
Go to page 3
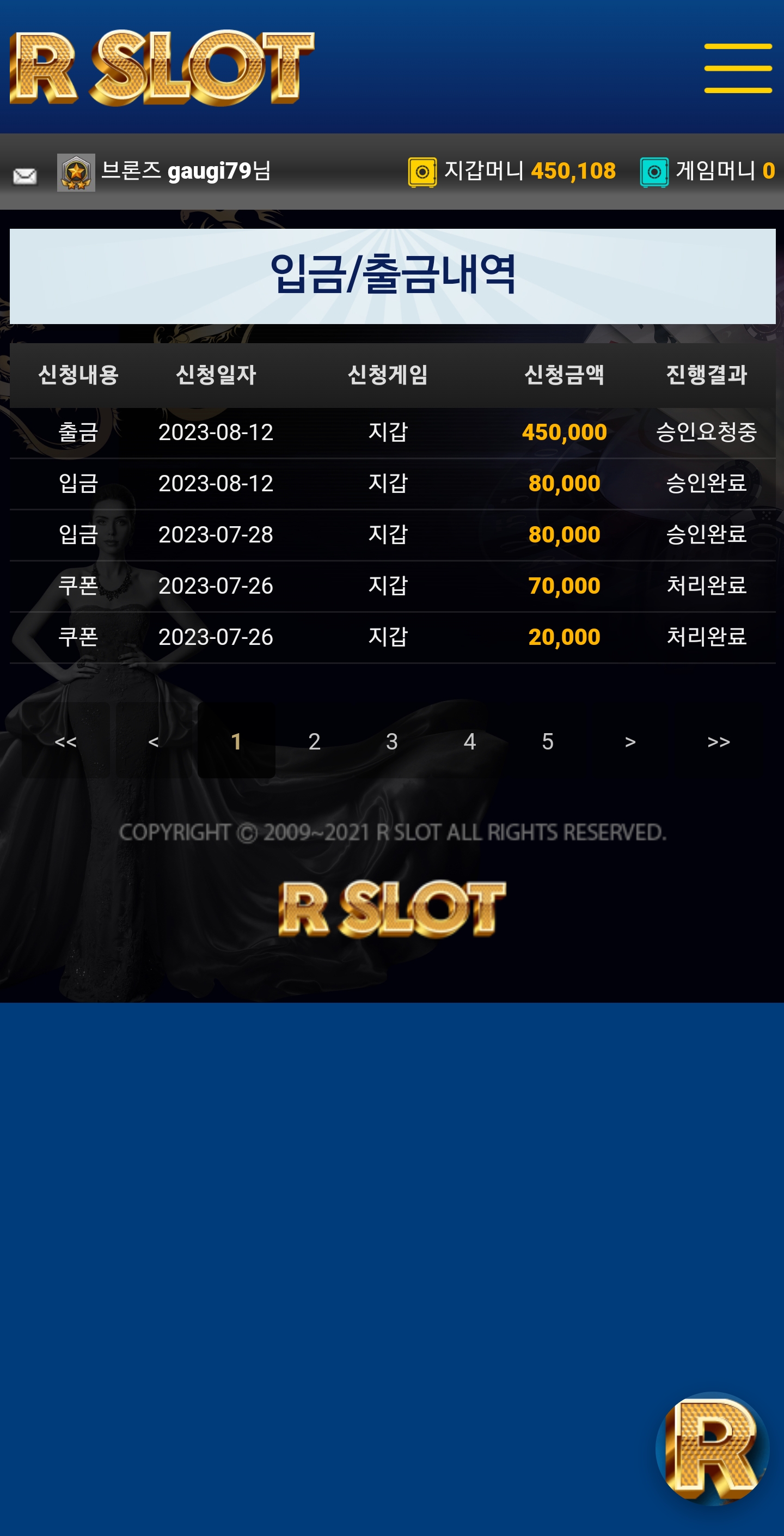click(x=391, y=741)
